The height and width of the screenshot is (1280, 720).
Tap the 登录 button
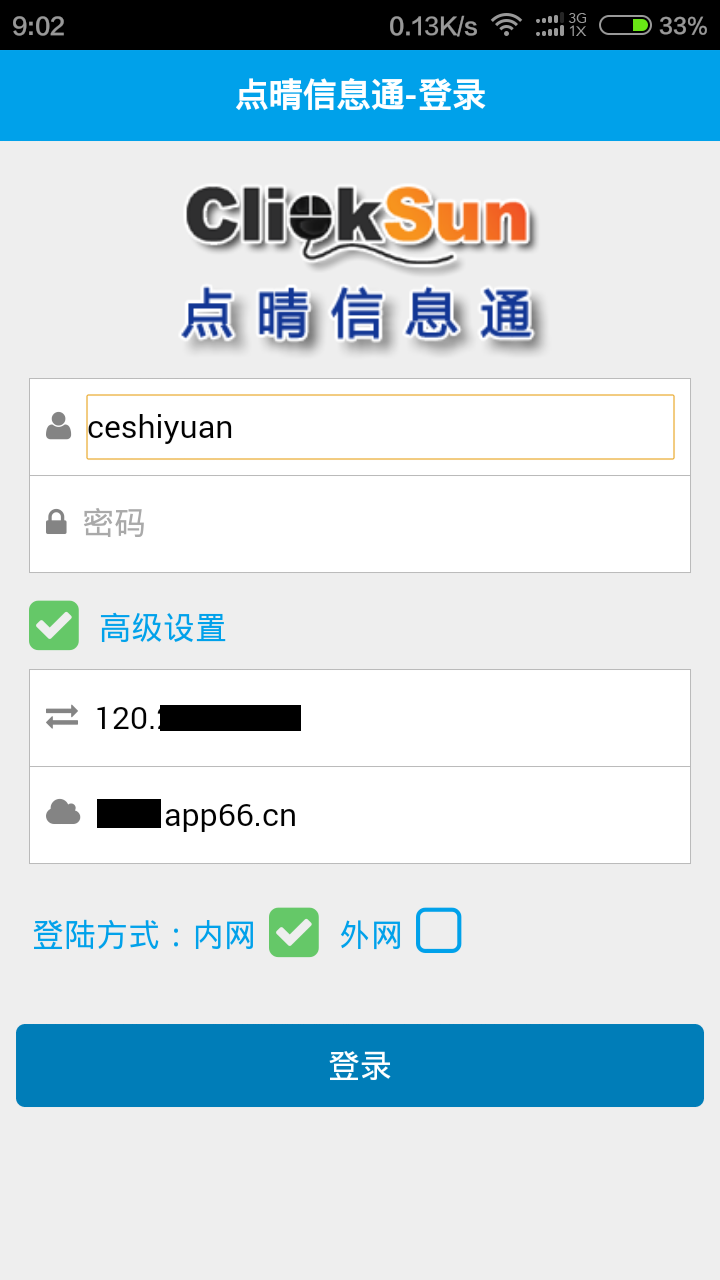360,1065
